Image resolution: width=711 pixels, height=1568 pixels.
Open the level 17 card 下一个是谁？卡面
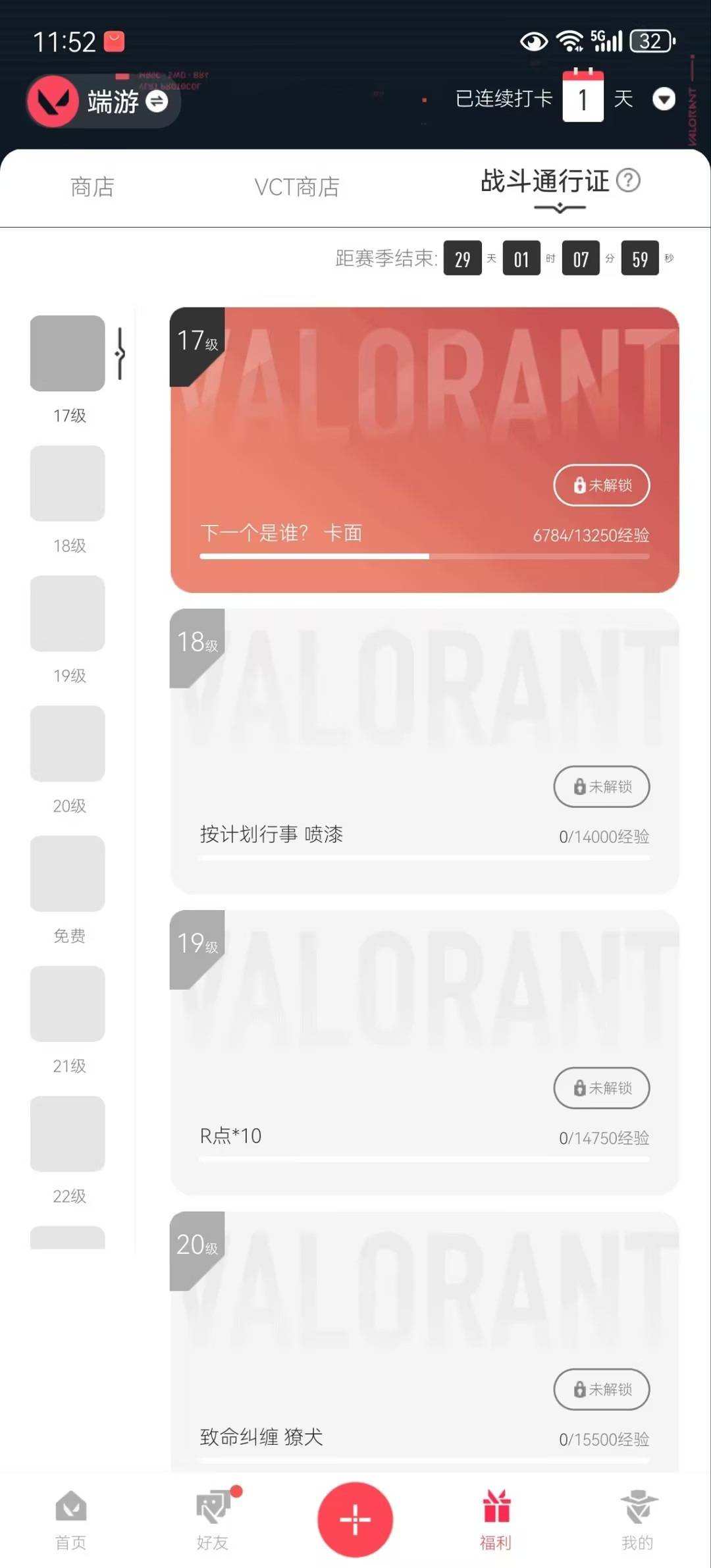coord(425,450)
